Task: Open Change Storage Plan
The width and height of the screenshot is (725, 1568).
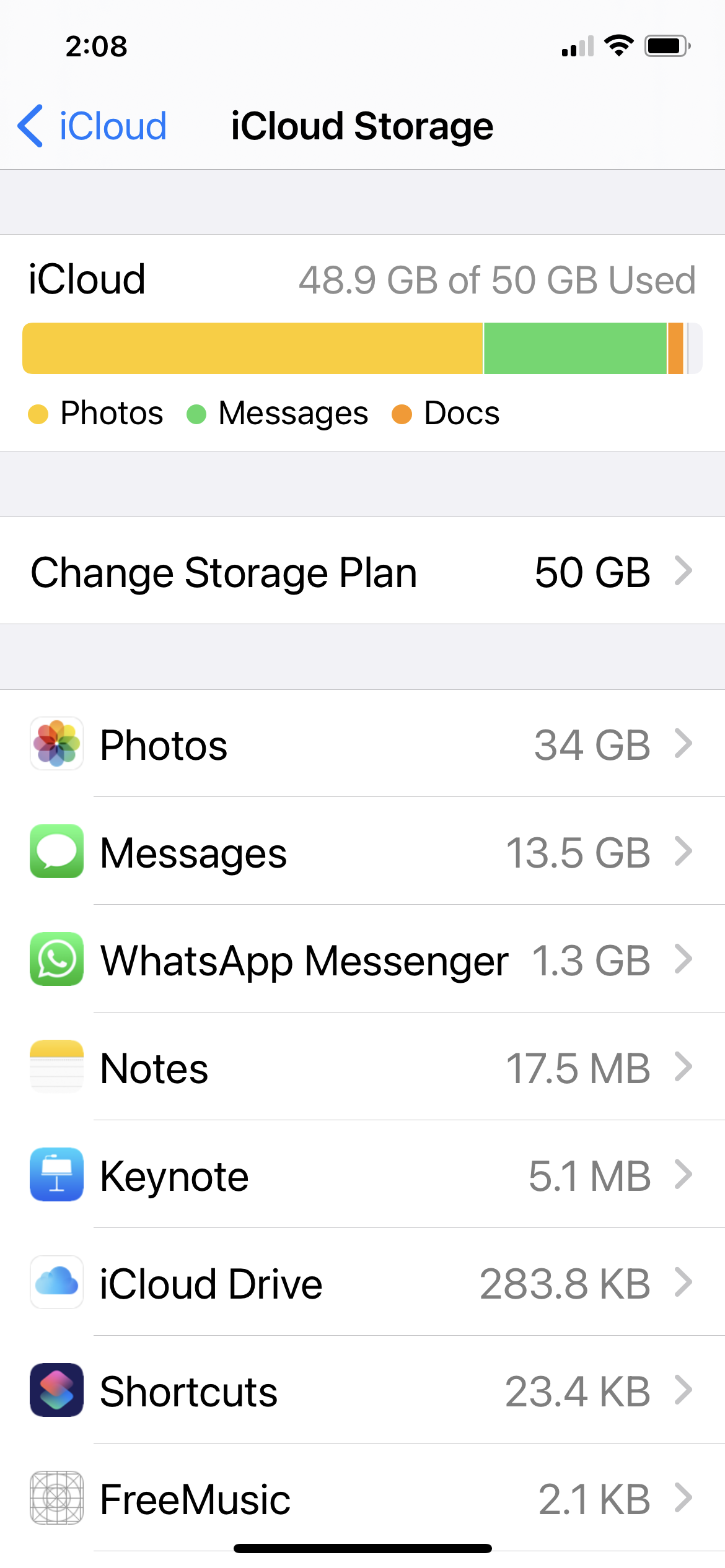Action: pyautogui.click(x=362, y=572)
